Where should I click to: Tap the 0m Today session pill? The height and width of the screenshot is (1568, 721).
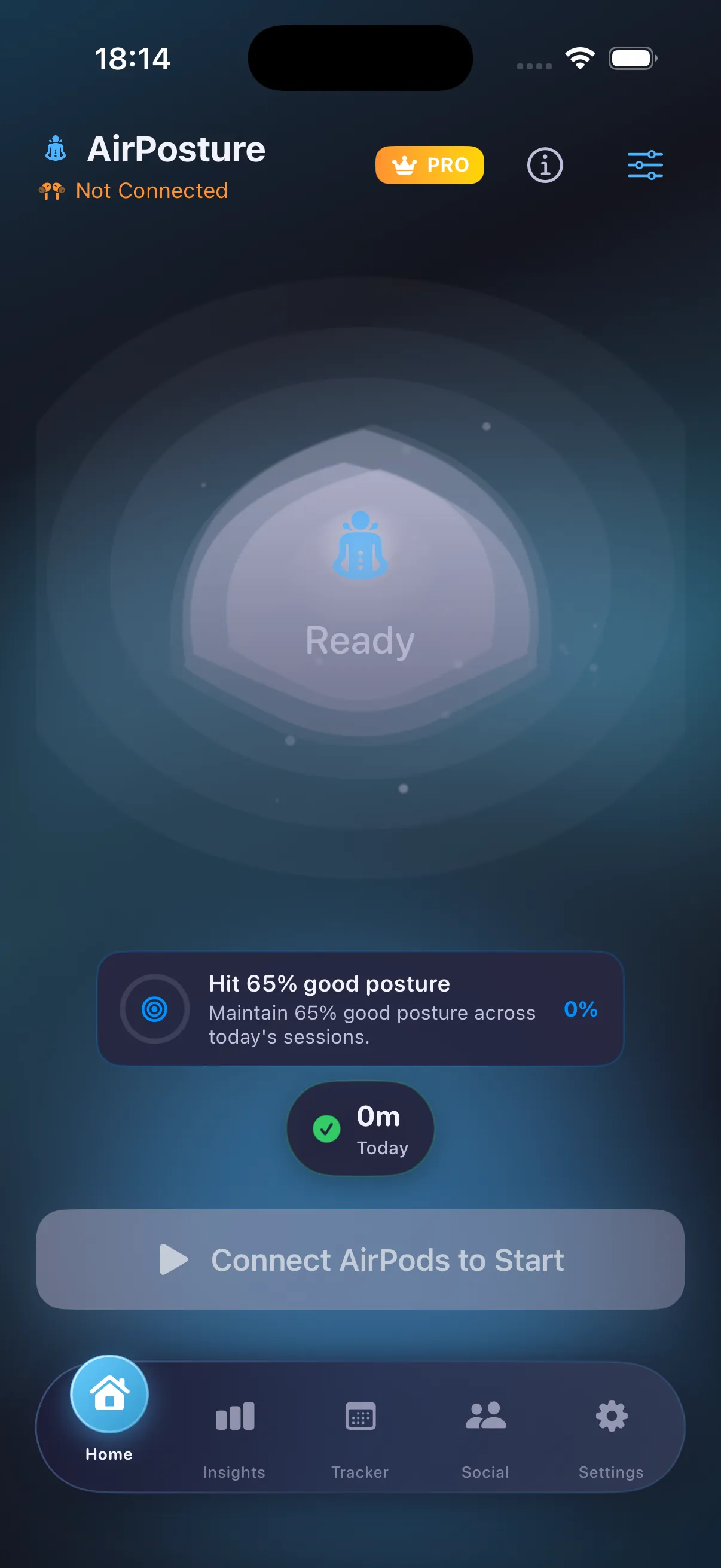360,1127
